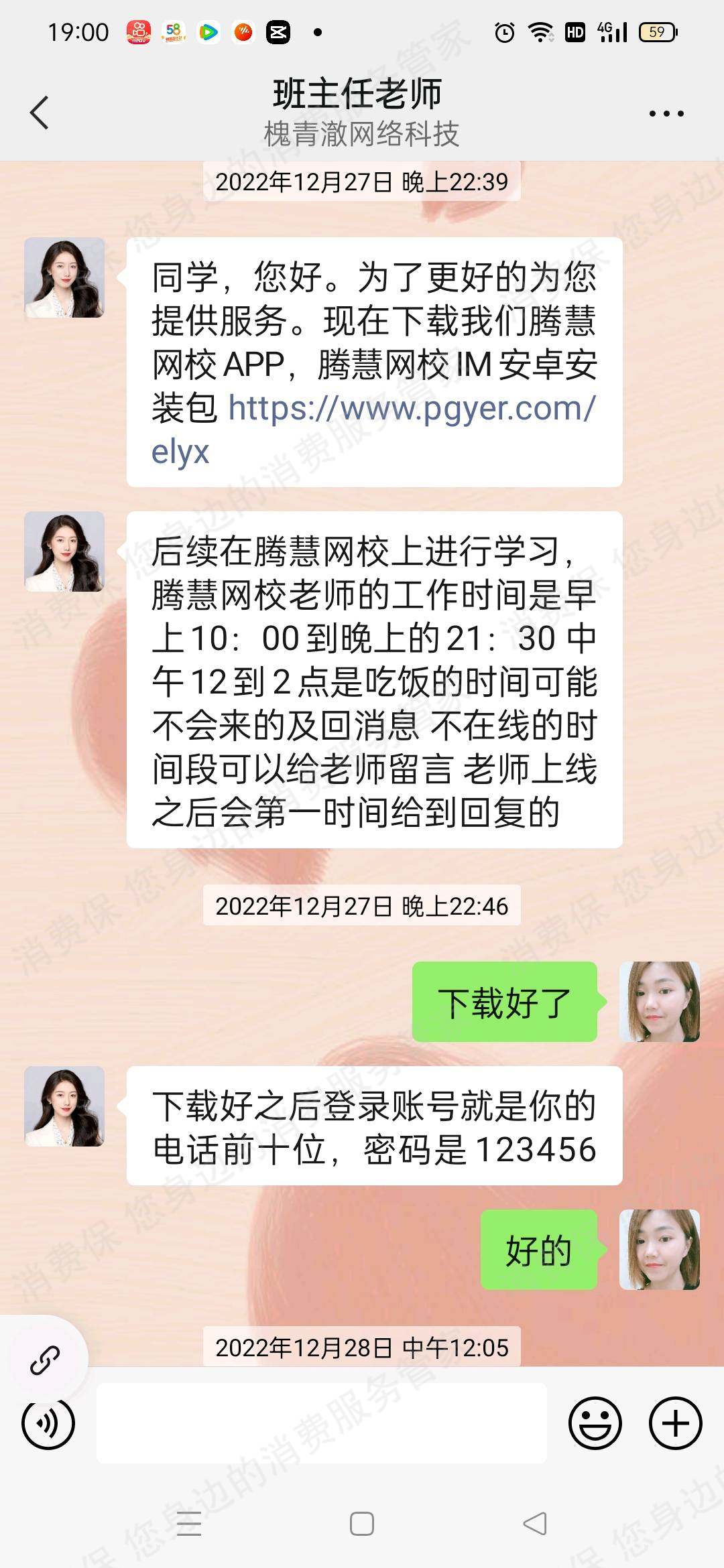Open the emoji picker
724x1568 pixels.
tap(595, 1423)
